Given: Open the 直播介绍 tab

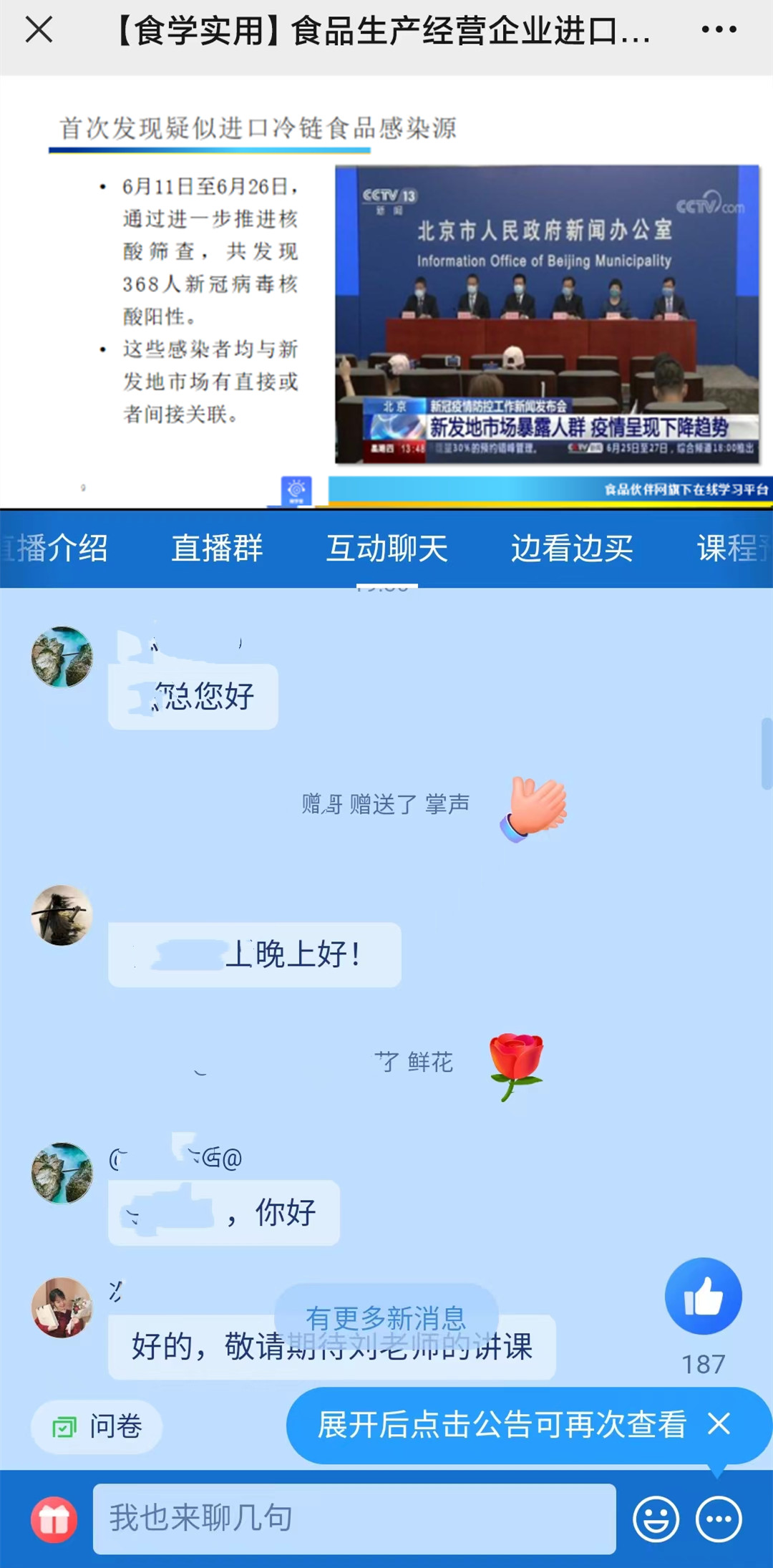Looking at the screenshot, I should [56, 548].
